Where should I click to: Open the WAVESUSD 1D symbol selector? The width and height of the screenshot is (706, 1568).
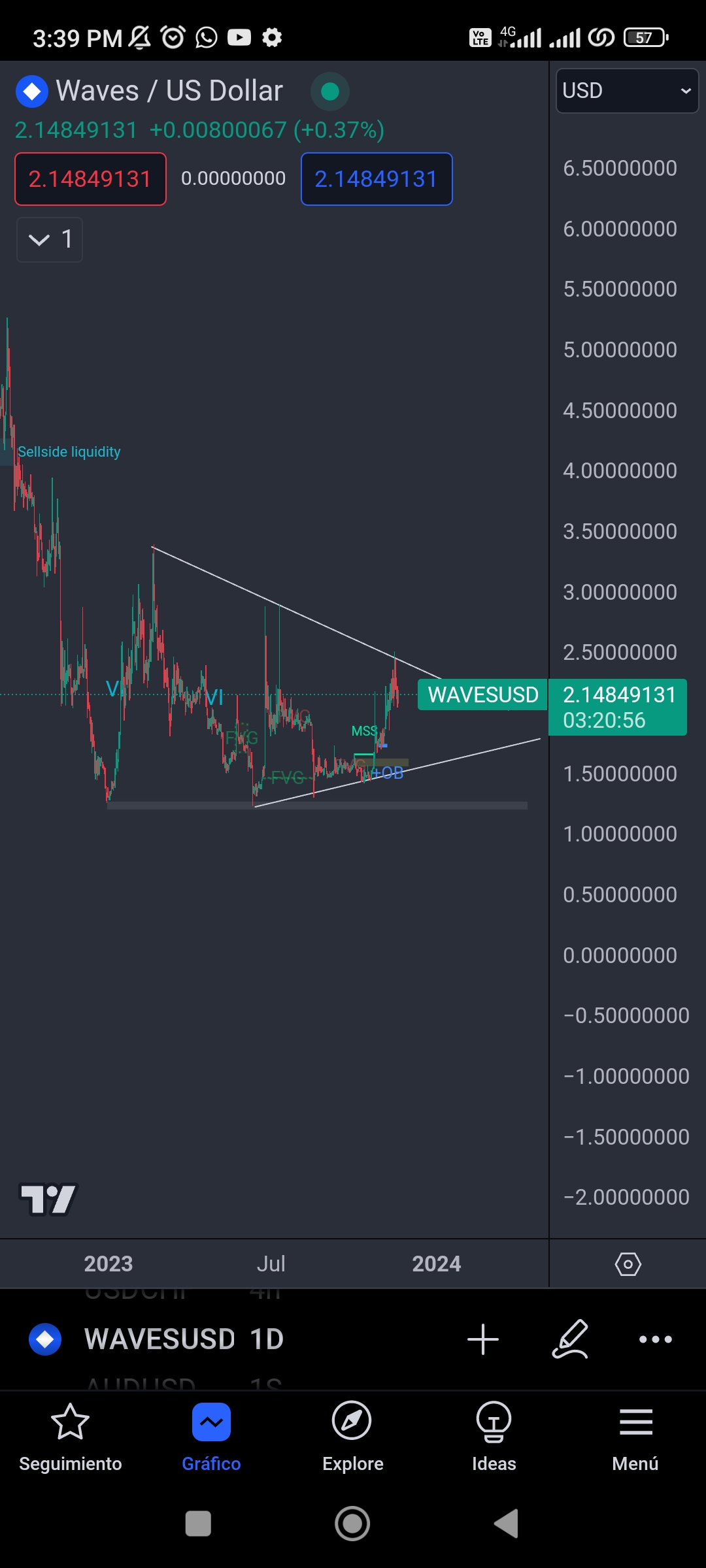pyautogui.click(x=183, y=1339)
